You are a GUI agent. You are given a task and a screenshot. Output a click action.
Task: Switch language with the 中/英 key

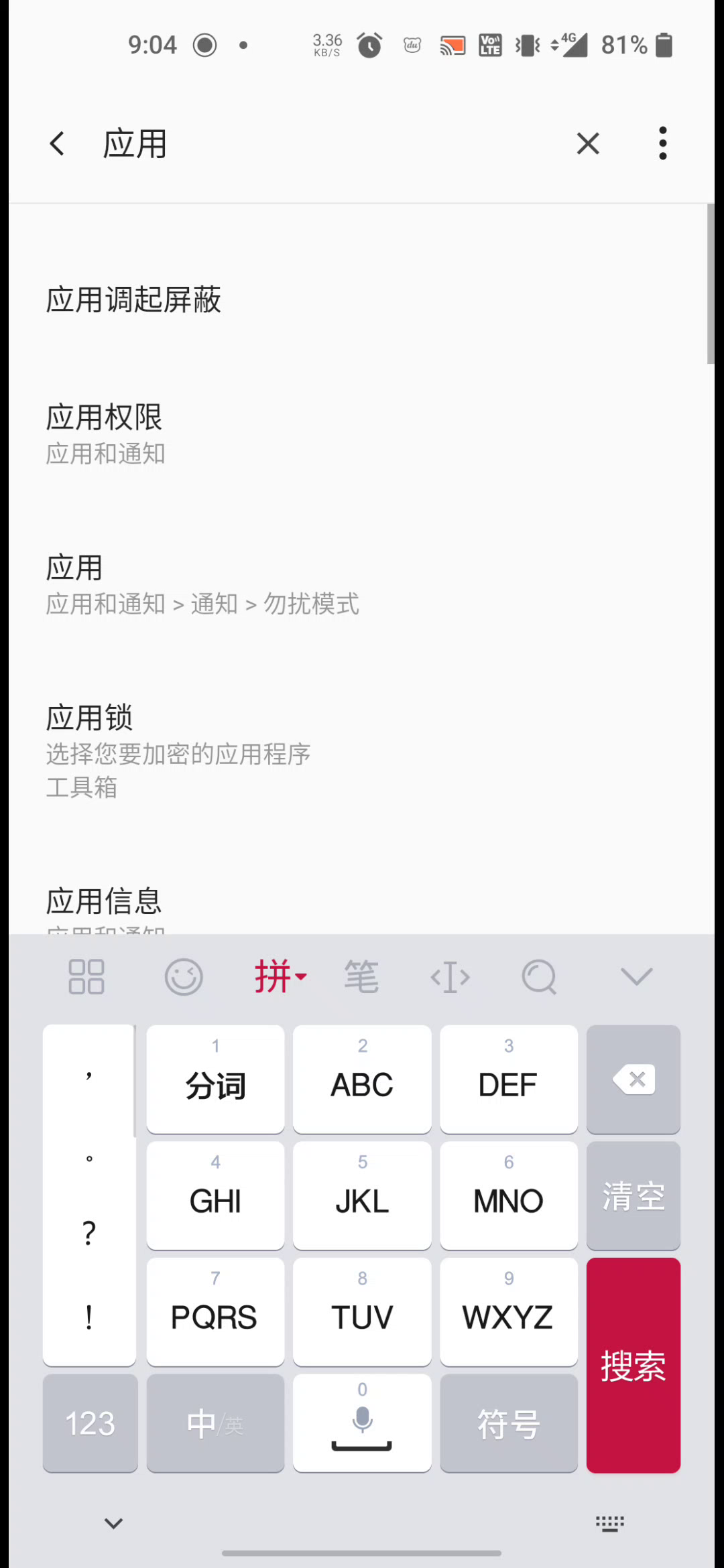215,1423
